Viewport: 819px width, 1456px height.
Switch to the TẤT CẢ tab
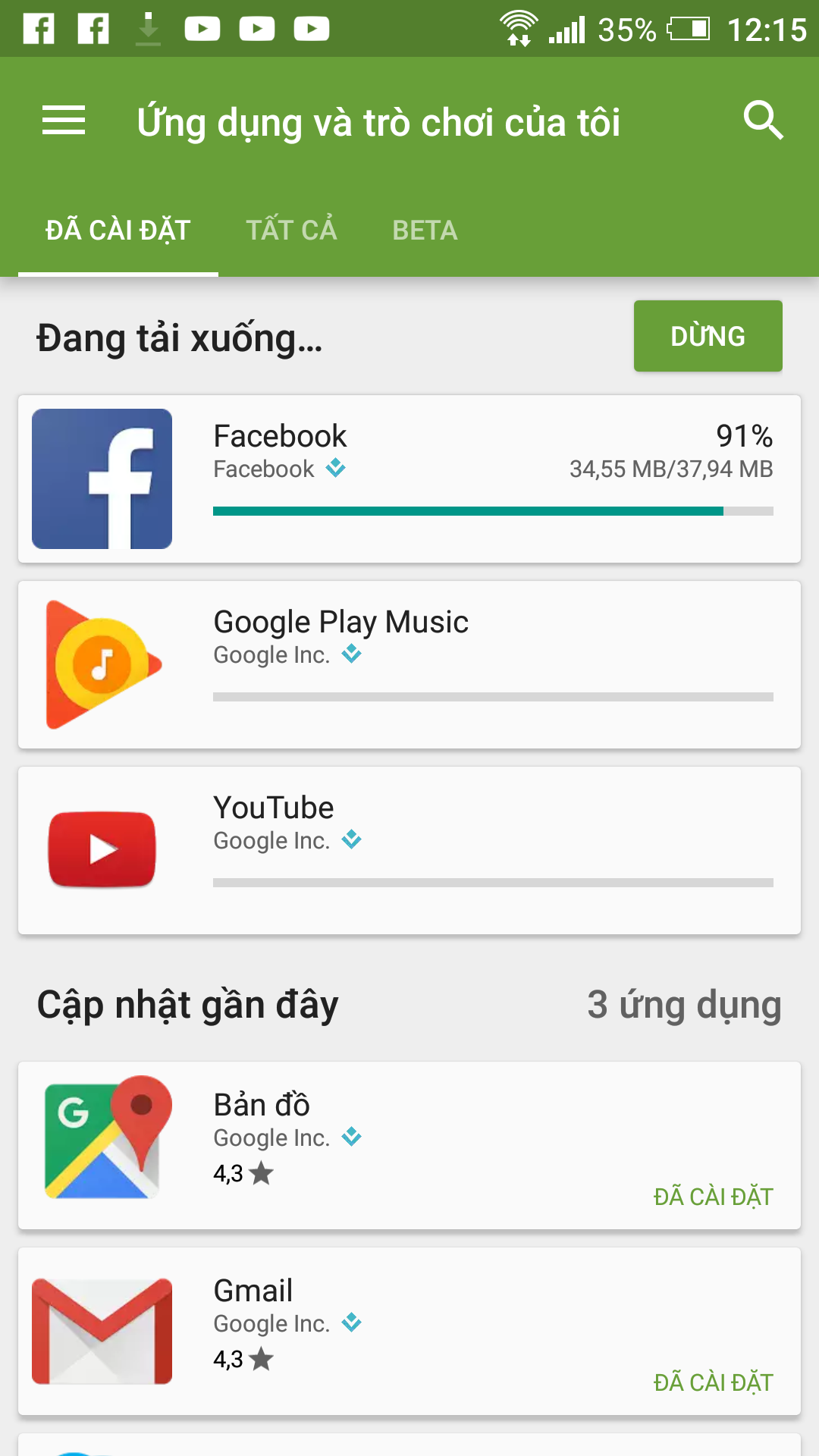[x=291, y=230]
